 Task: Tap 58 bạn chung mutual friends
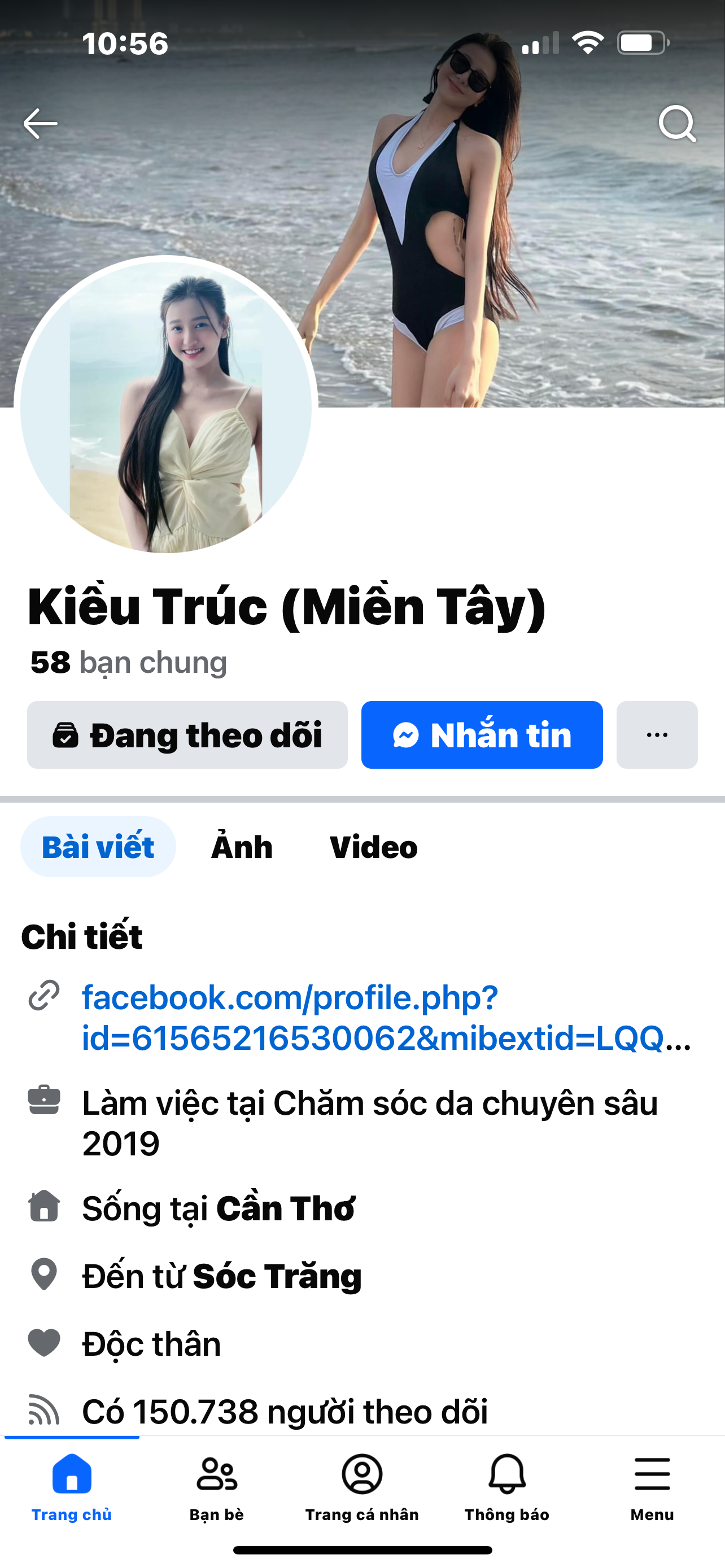128,663
